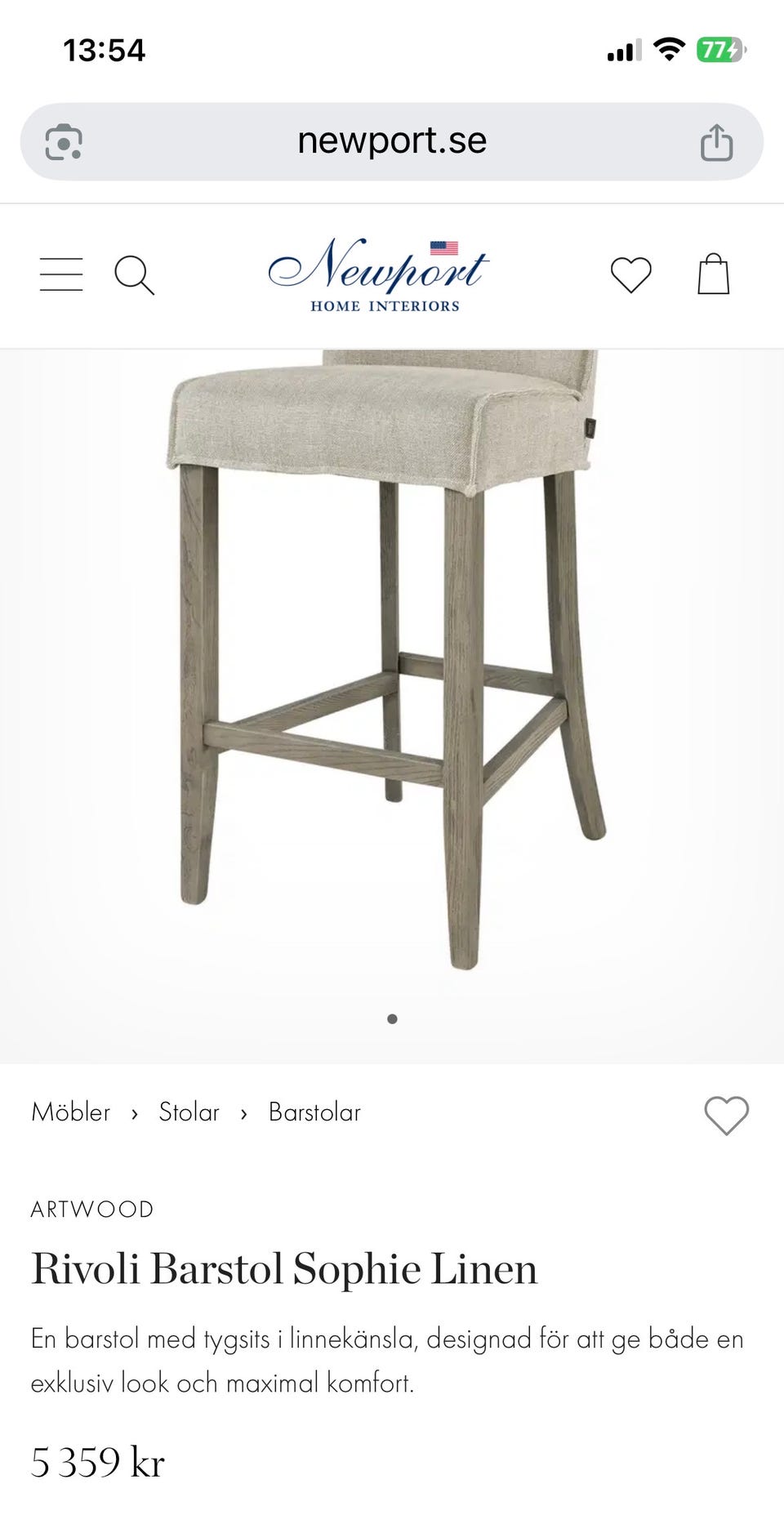Open the site search
This screenshot has width=784, height=1524.
pos(134,275)
